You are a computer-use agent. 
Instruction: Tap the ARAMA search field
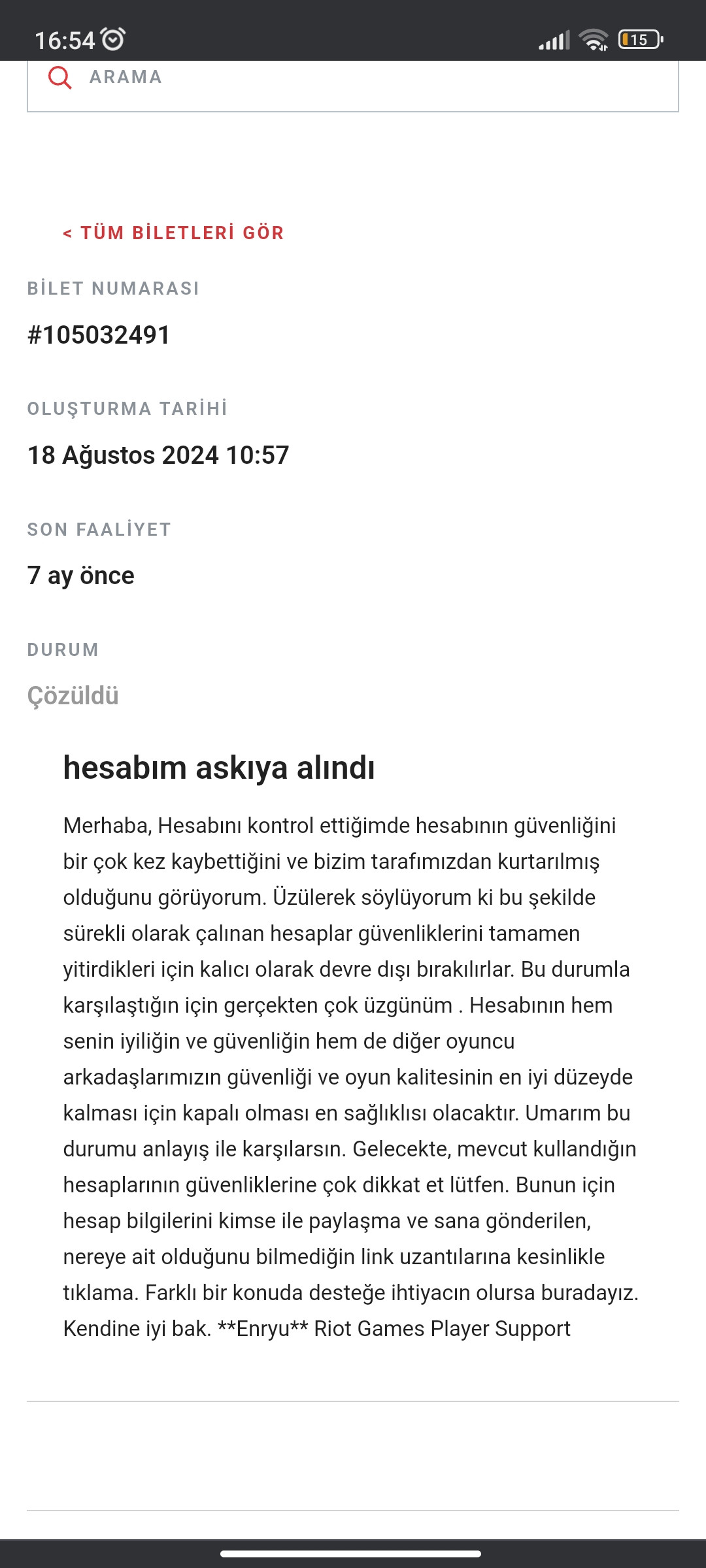click(x=353, y=85)
